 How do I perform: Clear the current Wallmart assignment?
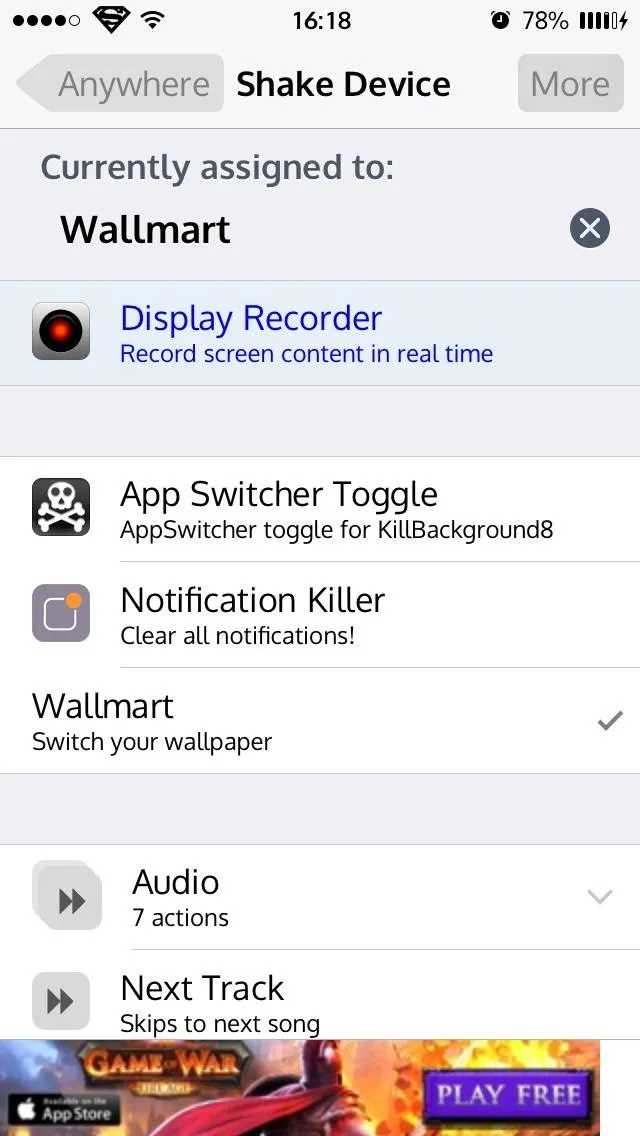coord(589,229)
